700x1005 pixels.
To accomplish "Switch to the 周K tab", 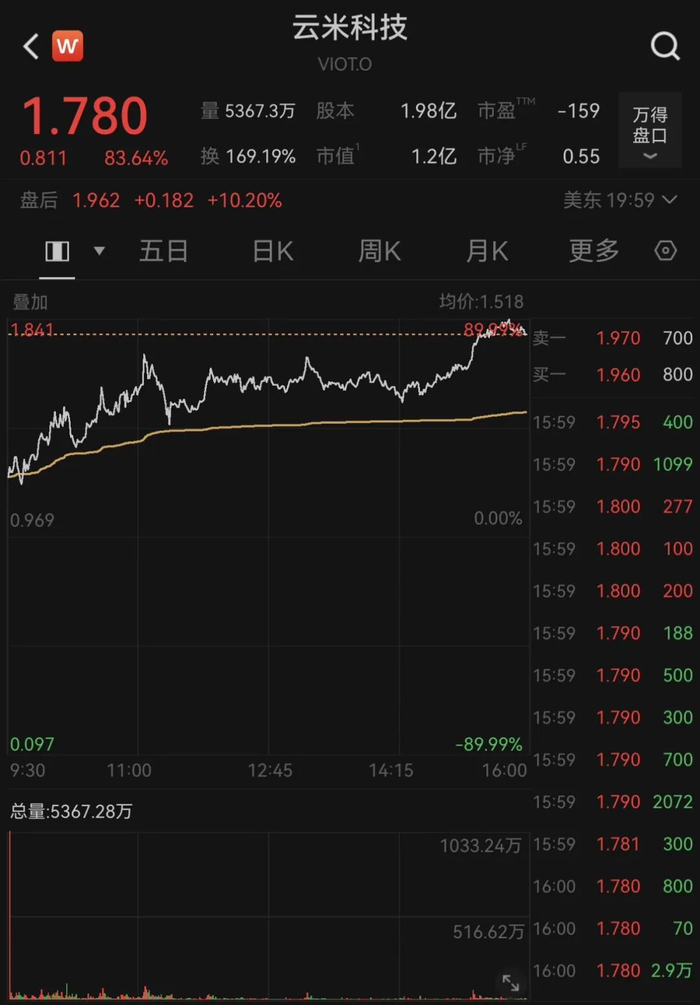I will pyautogui.click(x=379, y=251).
